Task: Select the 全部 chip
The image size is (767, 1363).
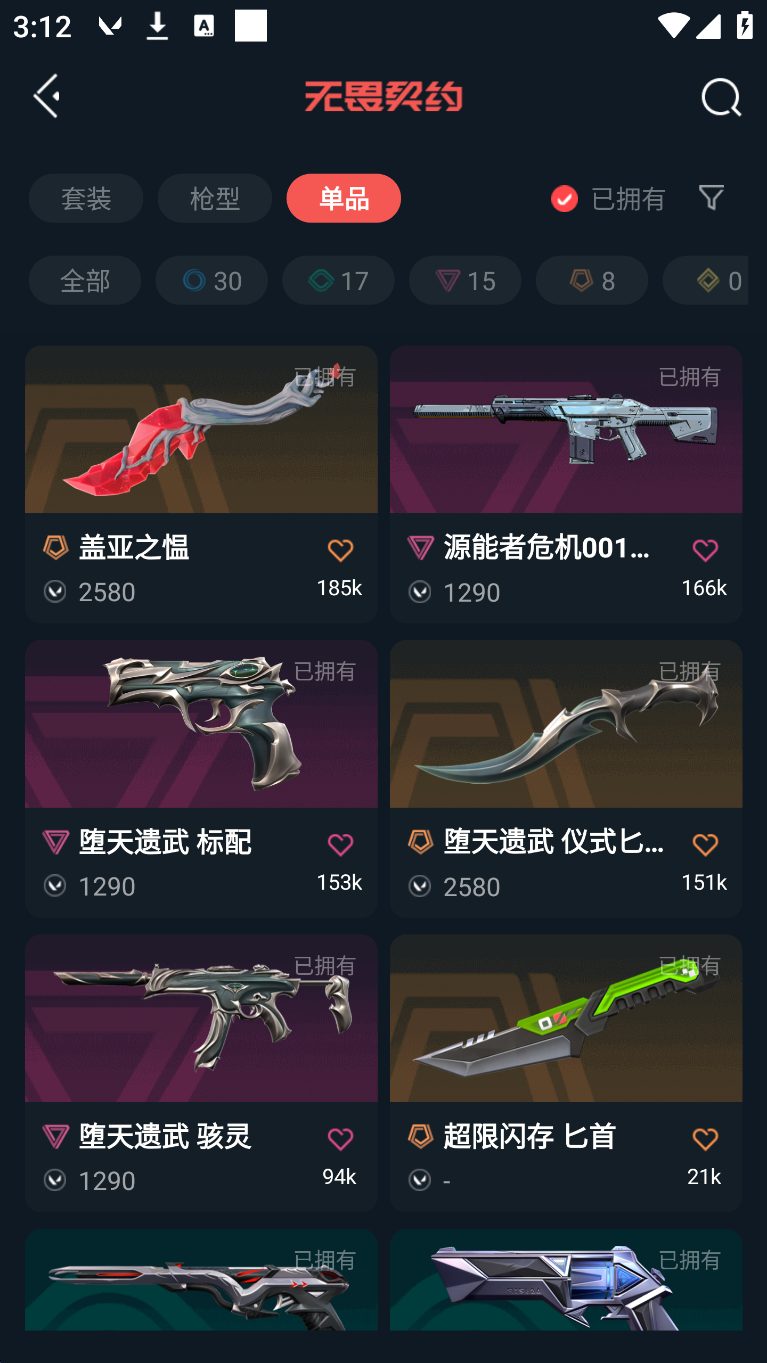Action: click(x=85, y=280)
